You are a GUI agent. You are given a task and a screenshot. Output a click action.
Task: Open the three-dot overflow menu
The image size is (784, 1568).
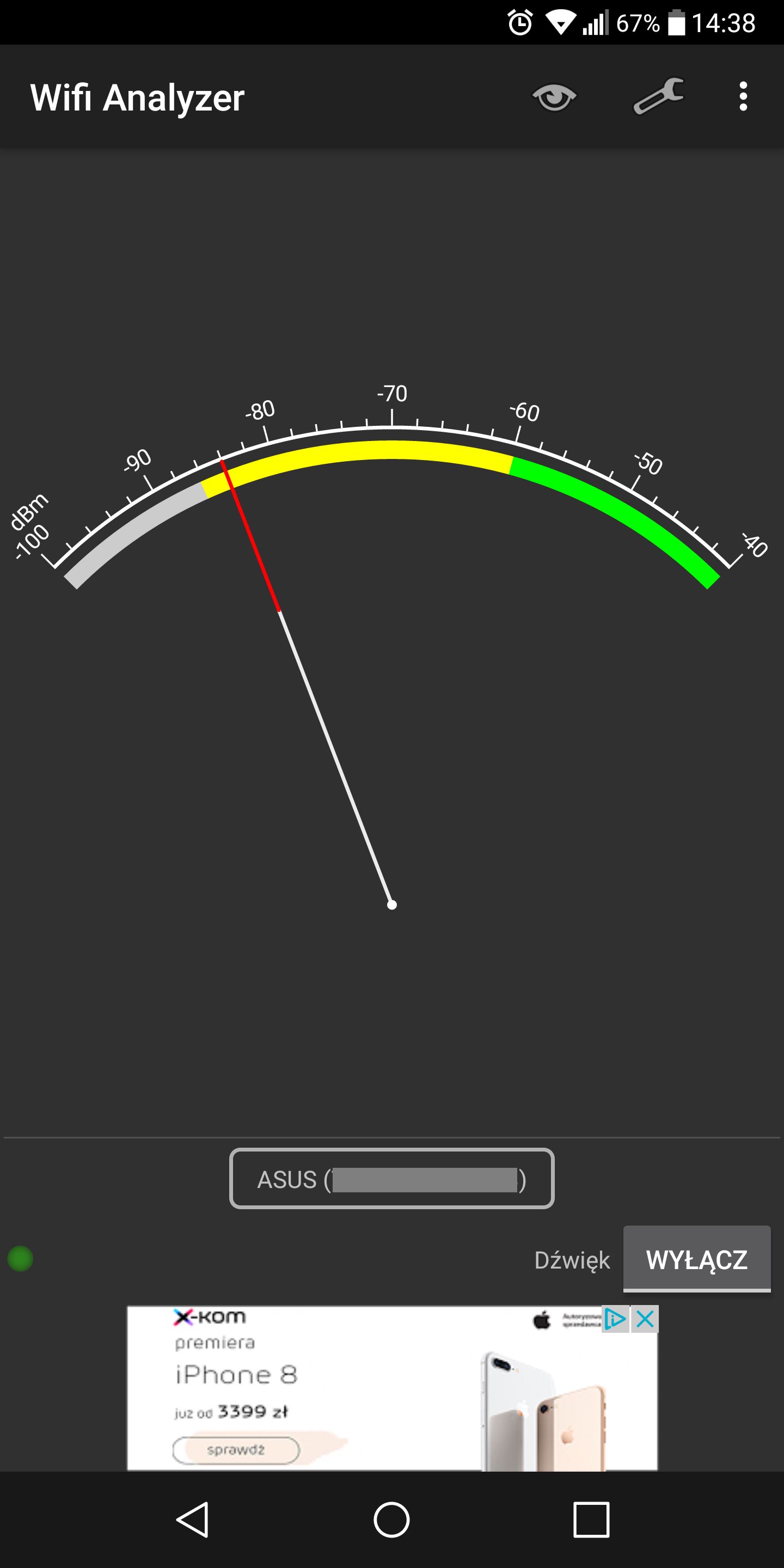pos(743,96)
